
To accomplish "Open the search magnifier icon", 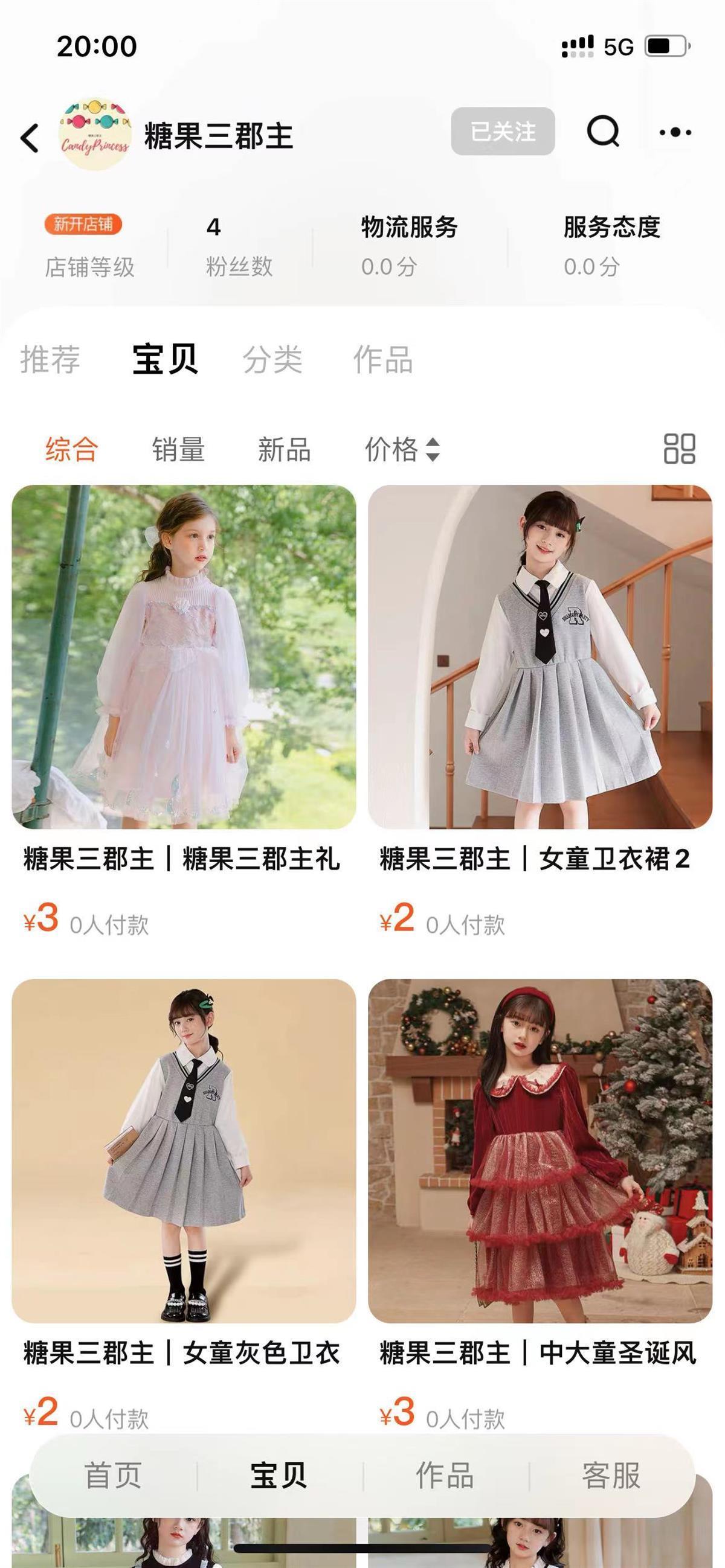I will [602, 132].
